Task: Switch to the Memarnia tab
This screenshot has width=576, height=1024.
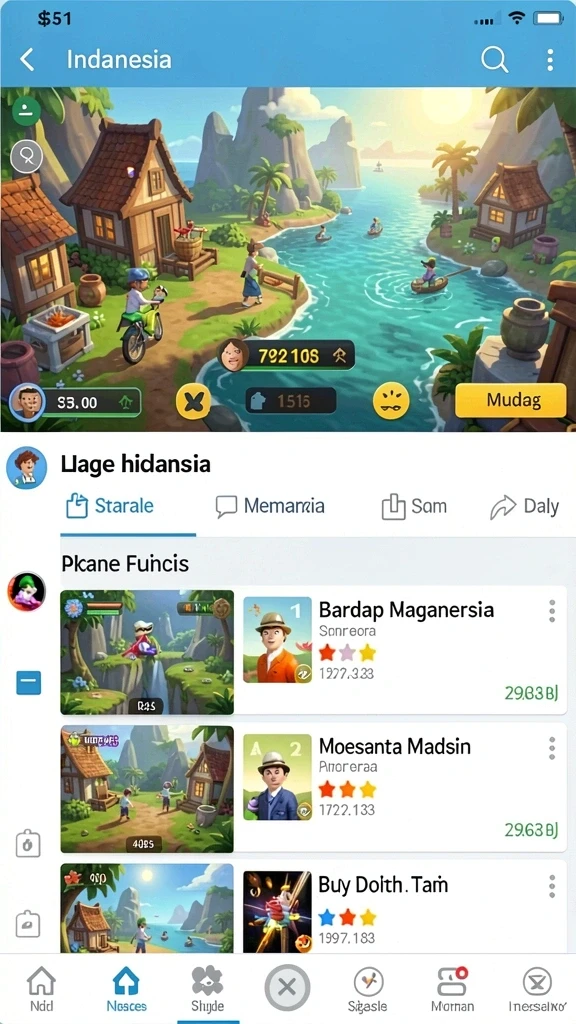Action: (x=270, y=506)
